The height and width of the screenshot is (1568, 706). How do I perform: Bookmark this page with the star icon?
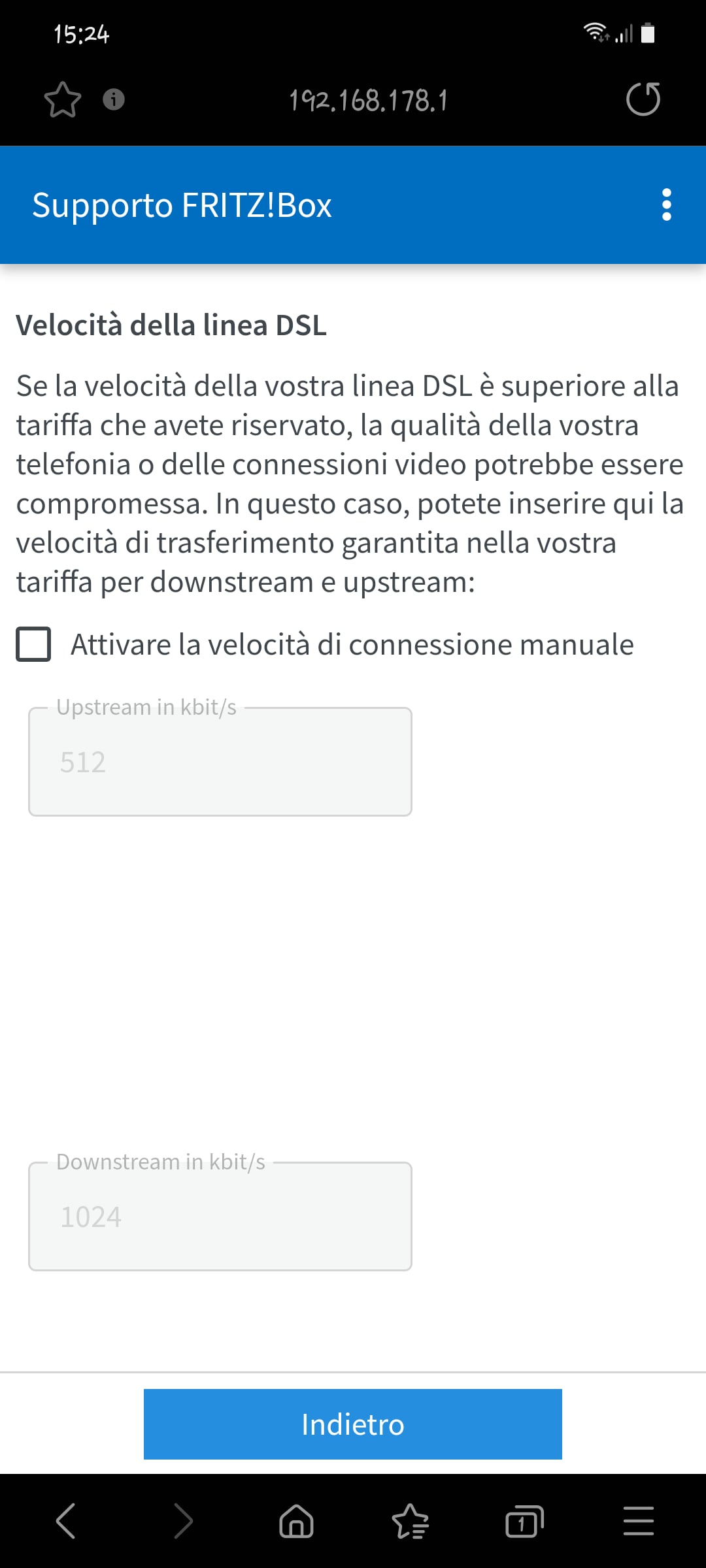[63, 100]
